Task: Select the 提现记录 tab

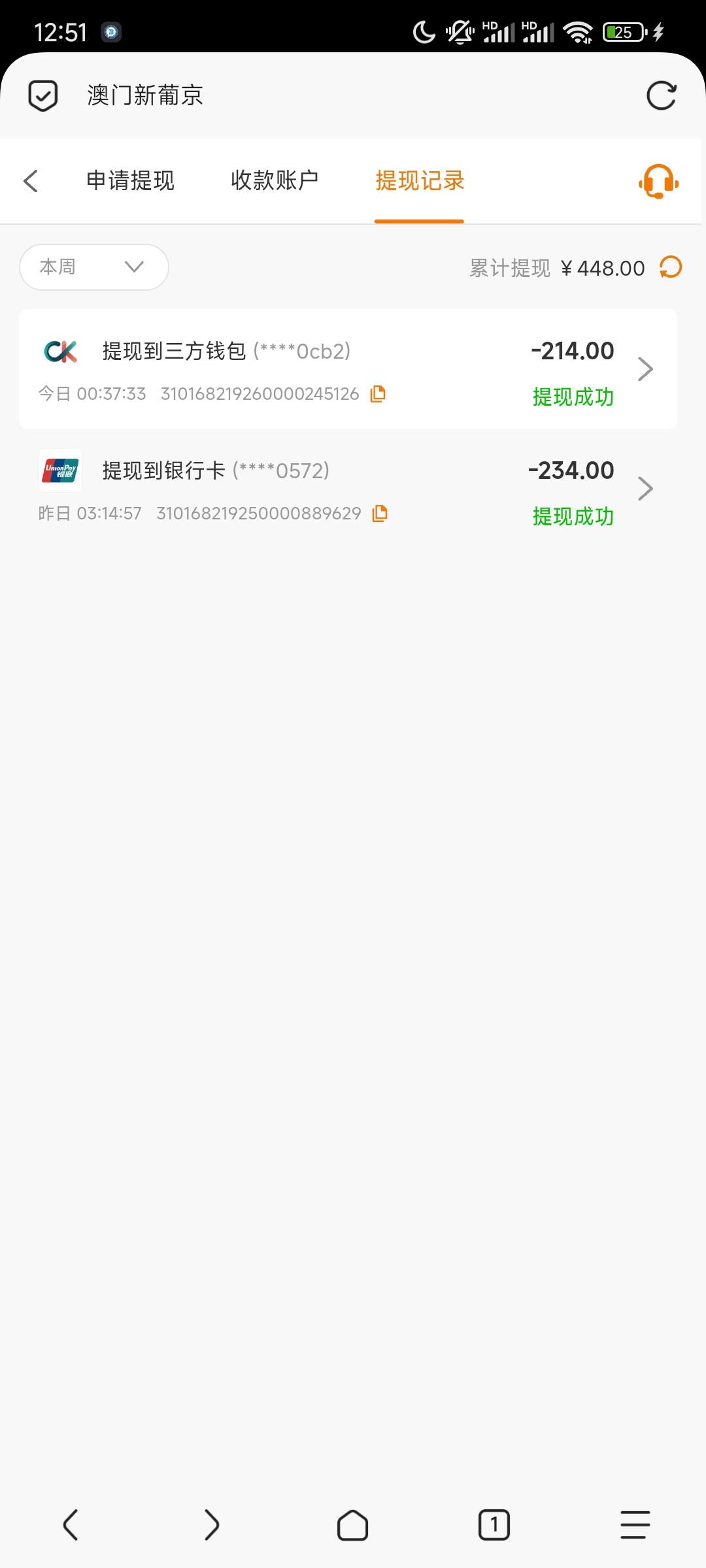Action: tap(419, 181)
